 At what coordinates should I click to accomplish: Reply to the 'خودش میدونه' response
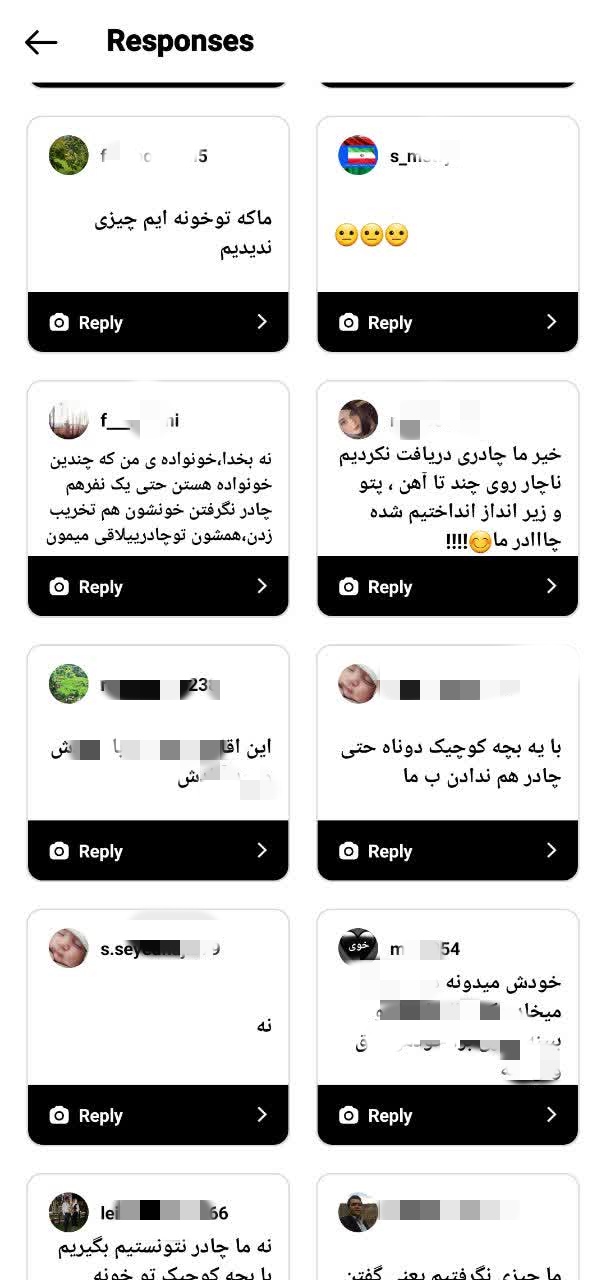click(x=447, y=1114)
